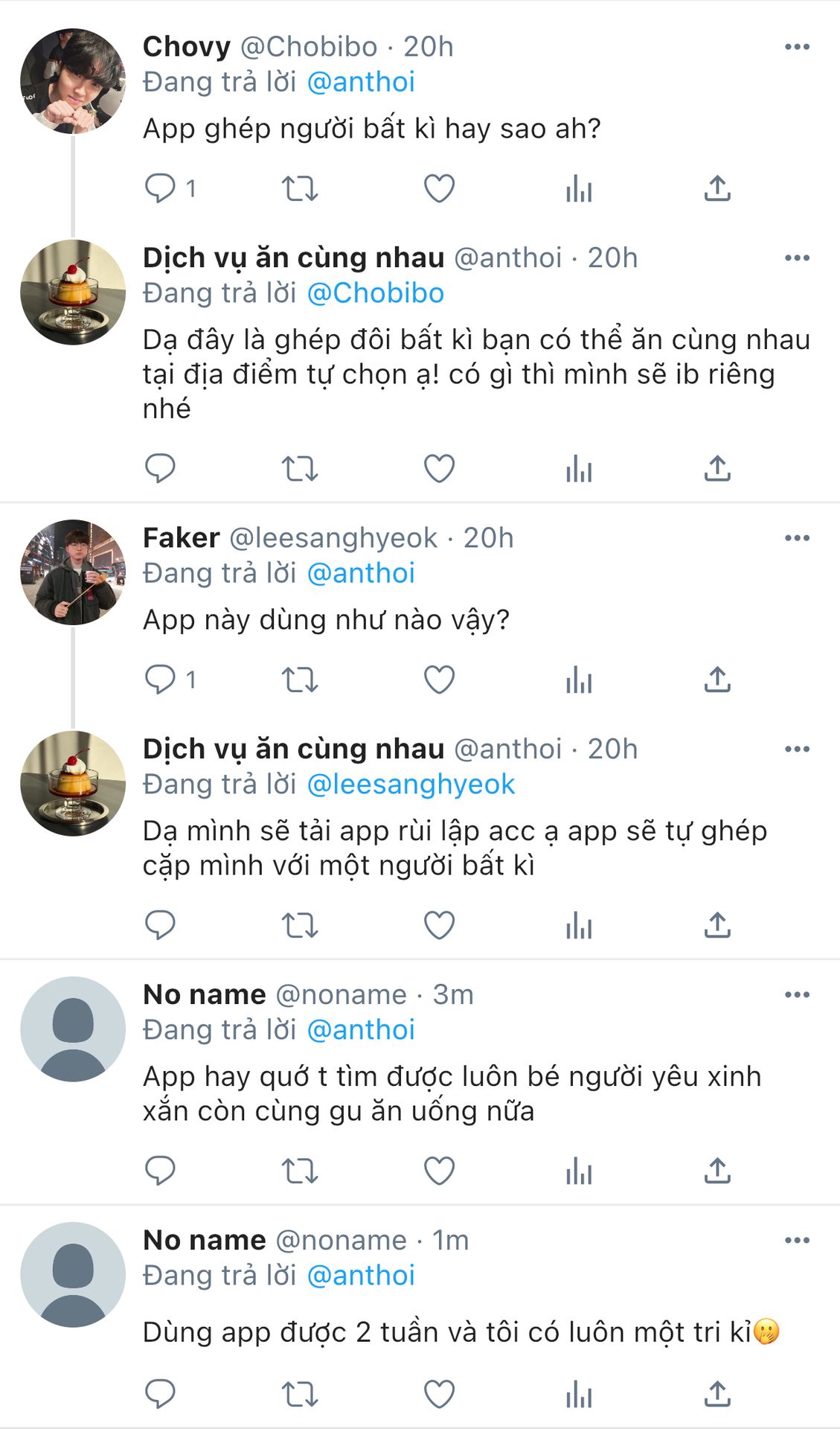The image size is (840, 1429).
Task: Open Faker's profile avatar
Action: [73, 572]
